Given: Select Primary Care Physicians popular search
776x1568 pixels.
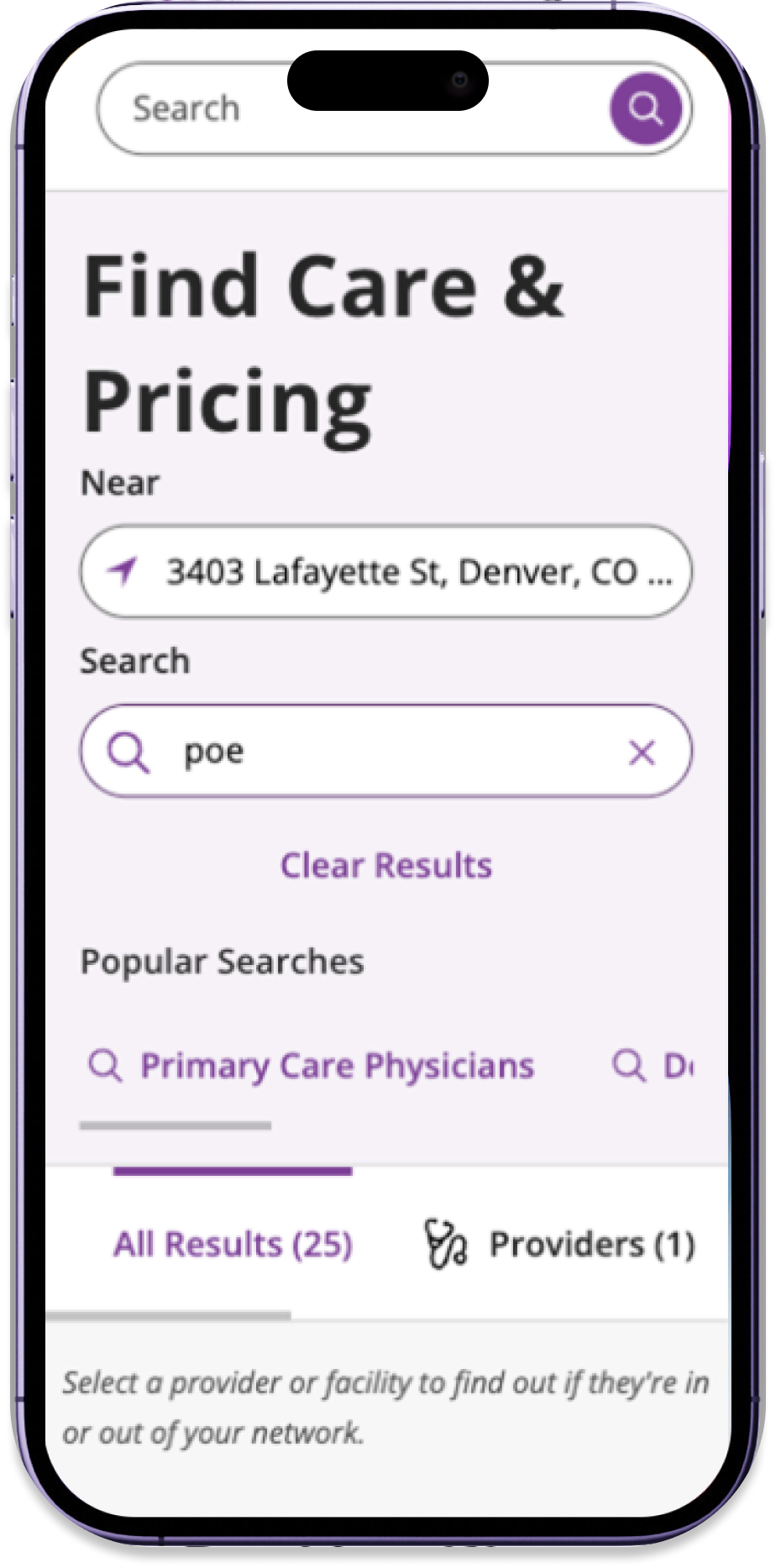Looking at the screenshot, I should (312, 1066).
